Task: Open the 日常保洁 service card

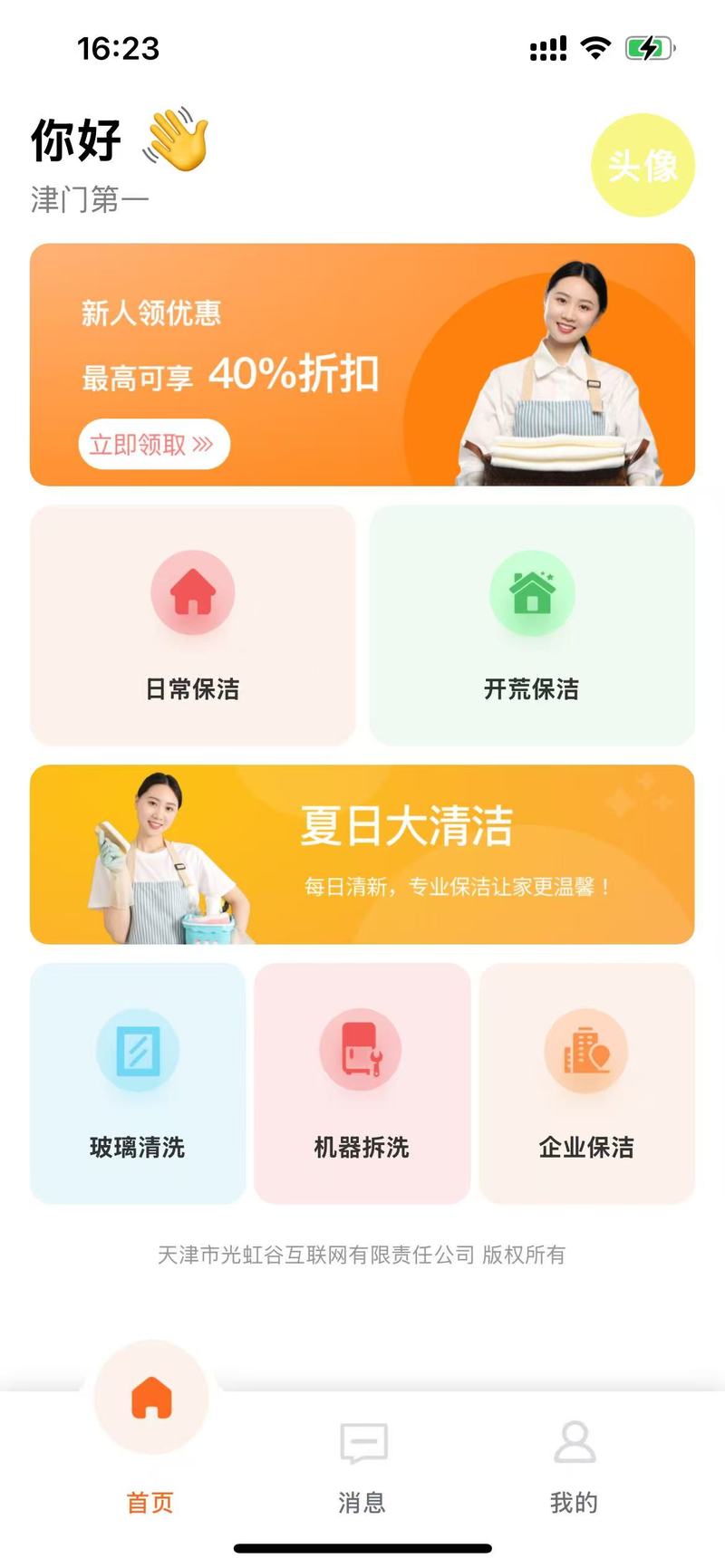Action: click(x=193, y=625)
